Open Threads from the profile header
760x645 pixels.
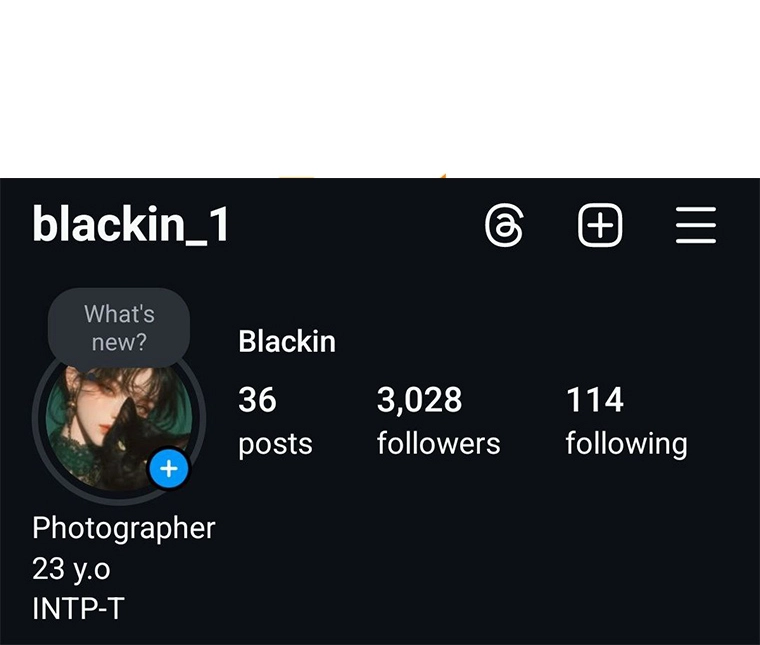tap(504, 225)
